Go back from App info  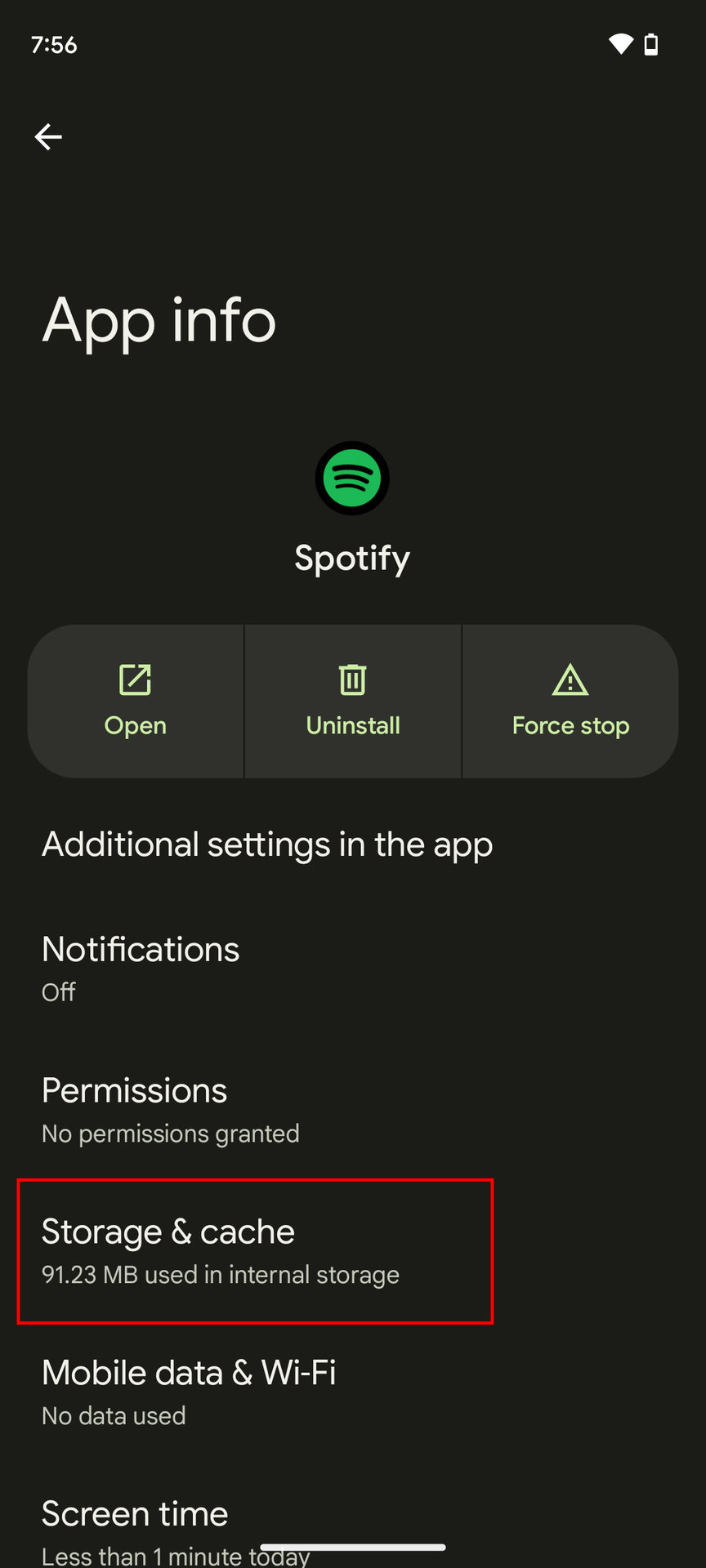[x=48, y=136]
